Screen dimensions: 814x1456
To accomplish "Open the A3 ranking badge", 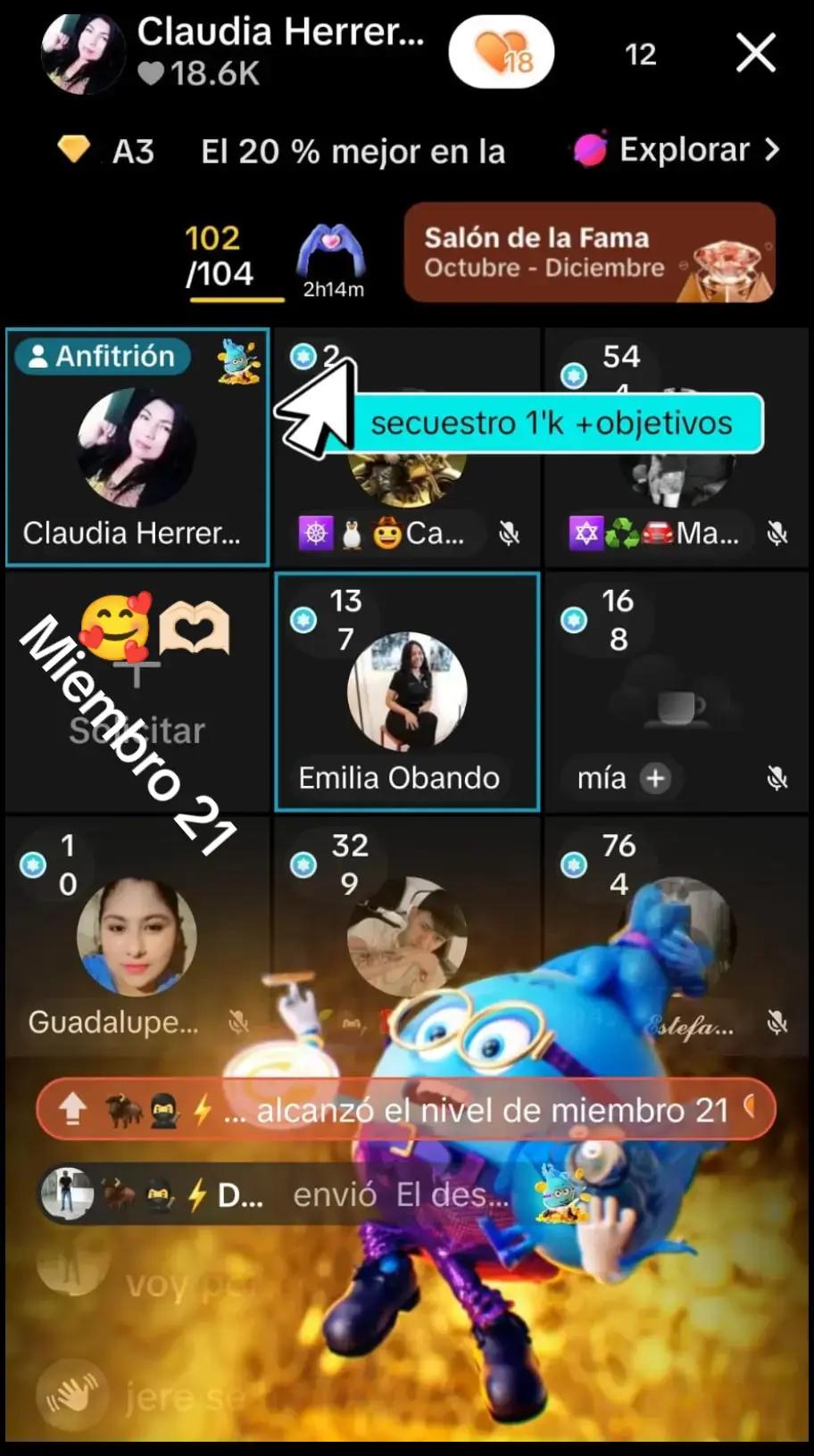I will [x=109, y=151].
